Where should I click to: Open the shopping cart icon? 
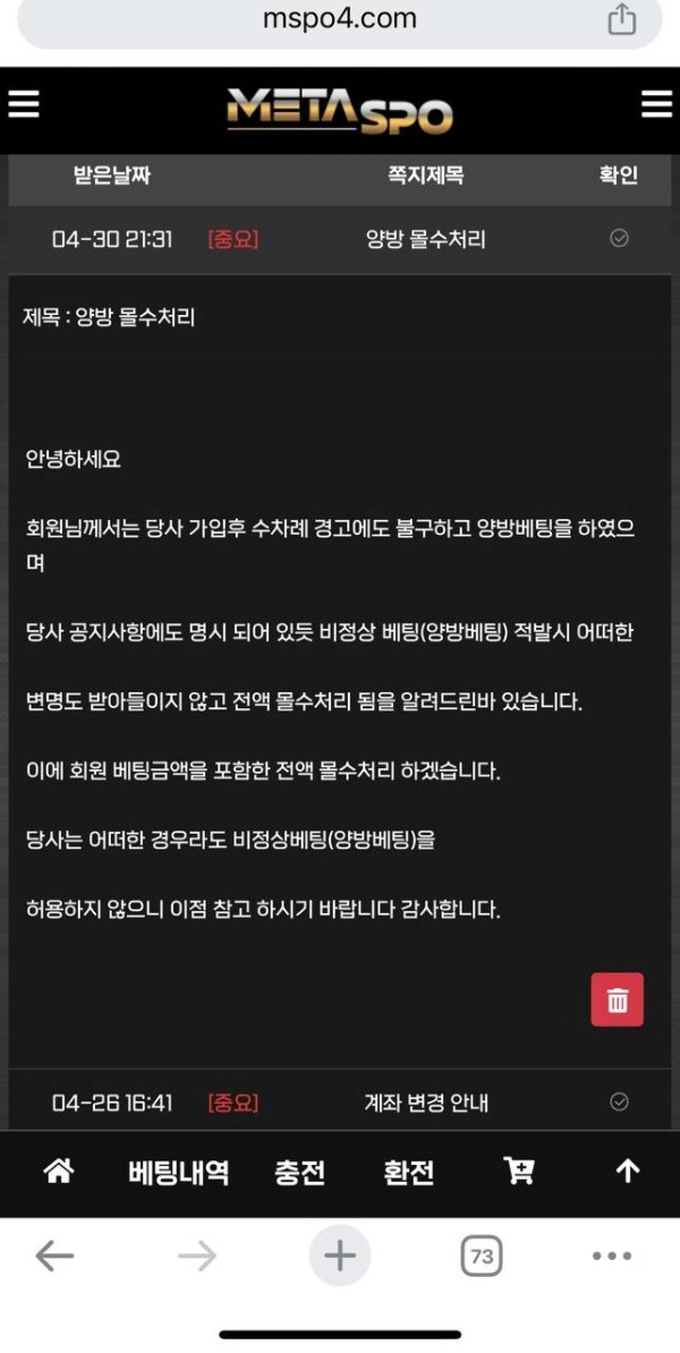[x=519, y=1171]
